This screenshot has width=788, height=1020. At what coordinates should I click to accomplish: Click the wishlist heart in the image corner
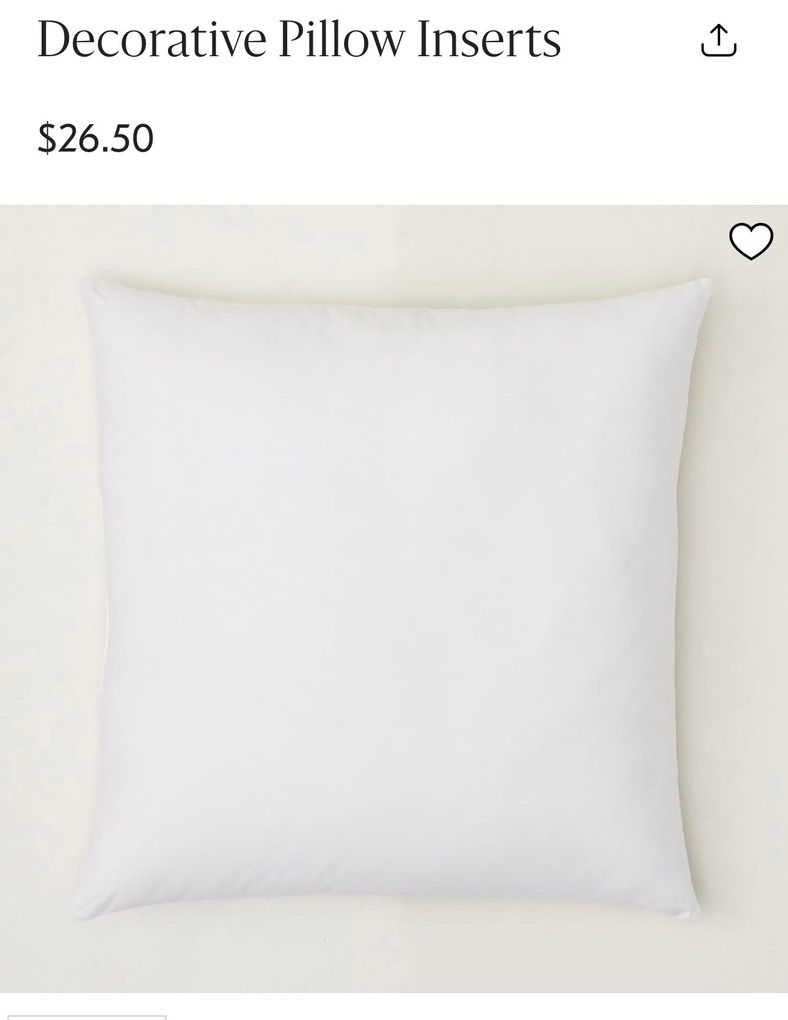751,240
